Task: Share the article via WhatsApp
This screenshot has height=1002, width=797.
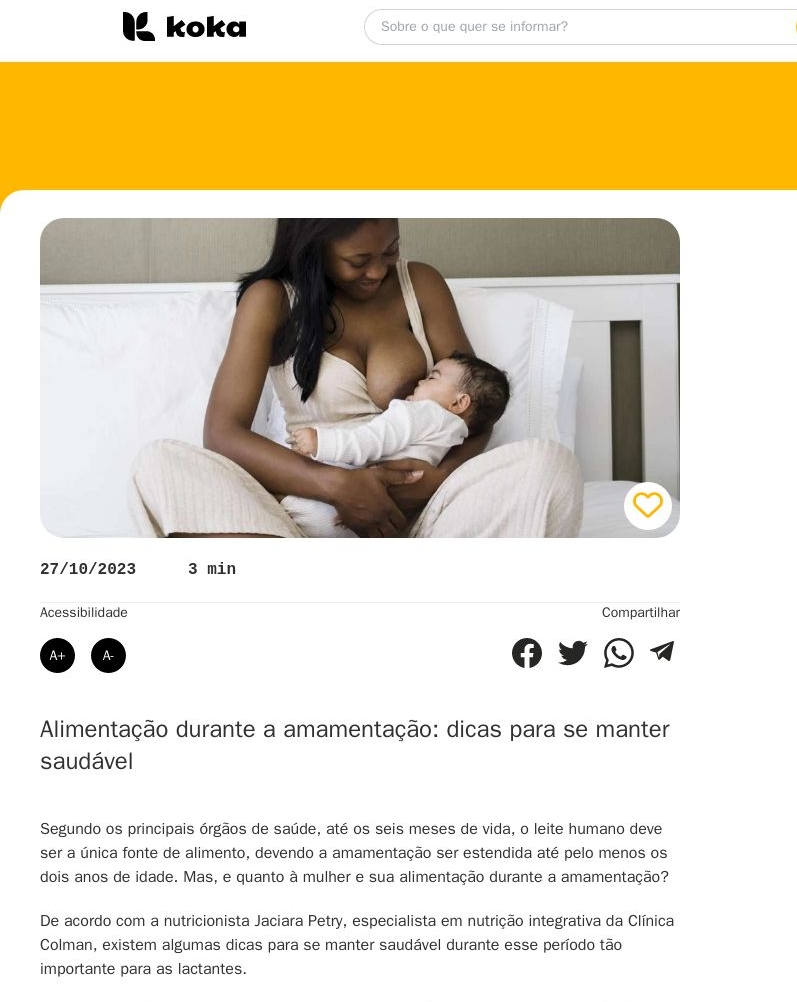Action: click(619, 653)
